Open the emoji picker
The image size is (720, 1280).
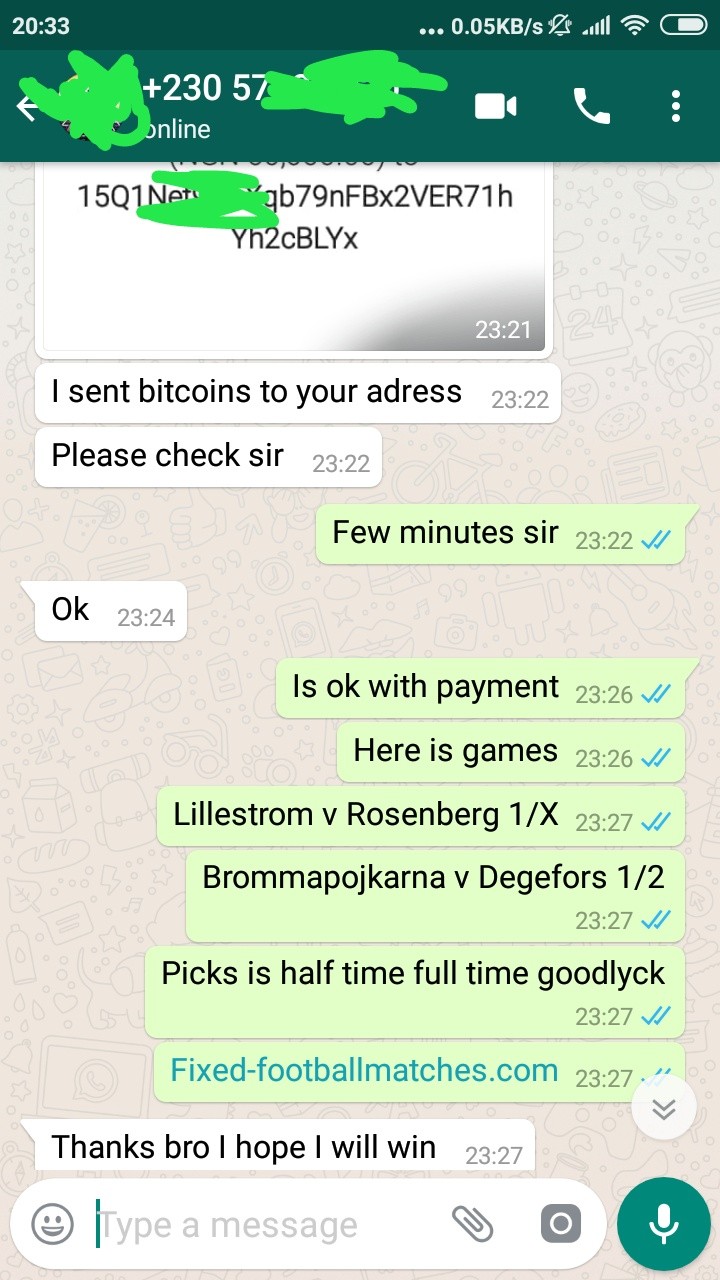point(53,1223)
